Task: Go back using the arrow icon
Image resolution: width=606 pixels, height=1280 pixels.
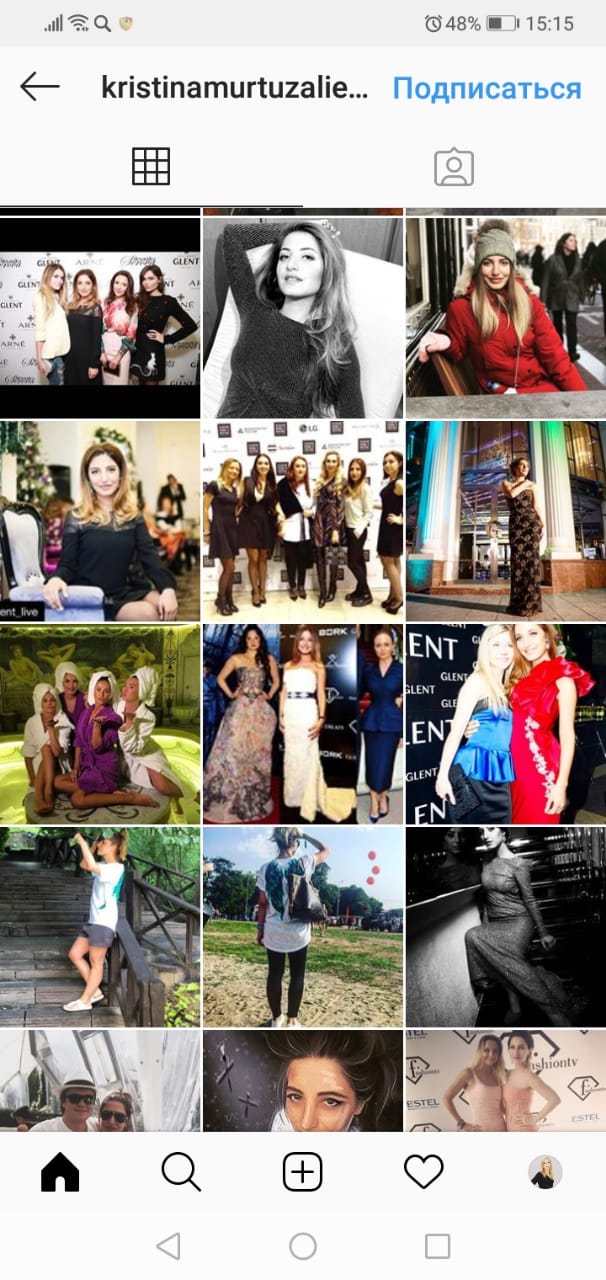Action: pos(40,87)
